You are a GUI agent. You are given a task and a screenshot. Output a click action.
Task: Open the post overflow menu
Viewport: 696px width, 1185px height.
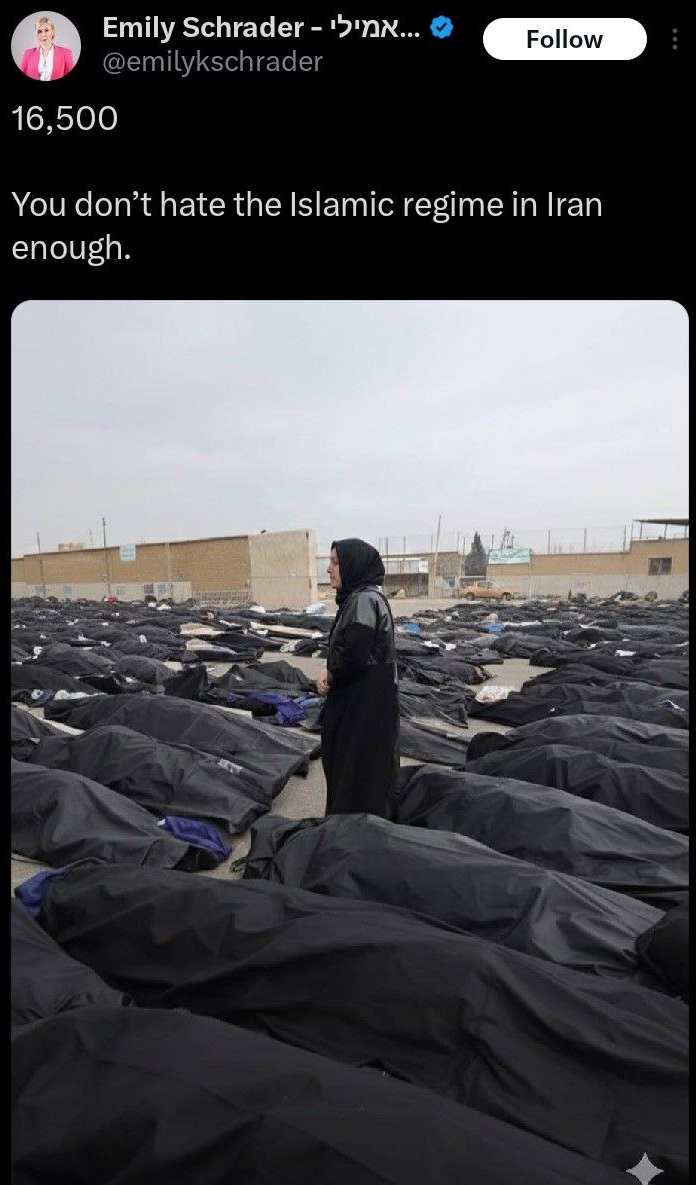point(675,40)
